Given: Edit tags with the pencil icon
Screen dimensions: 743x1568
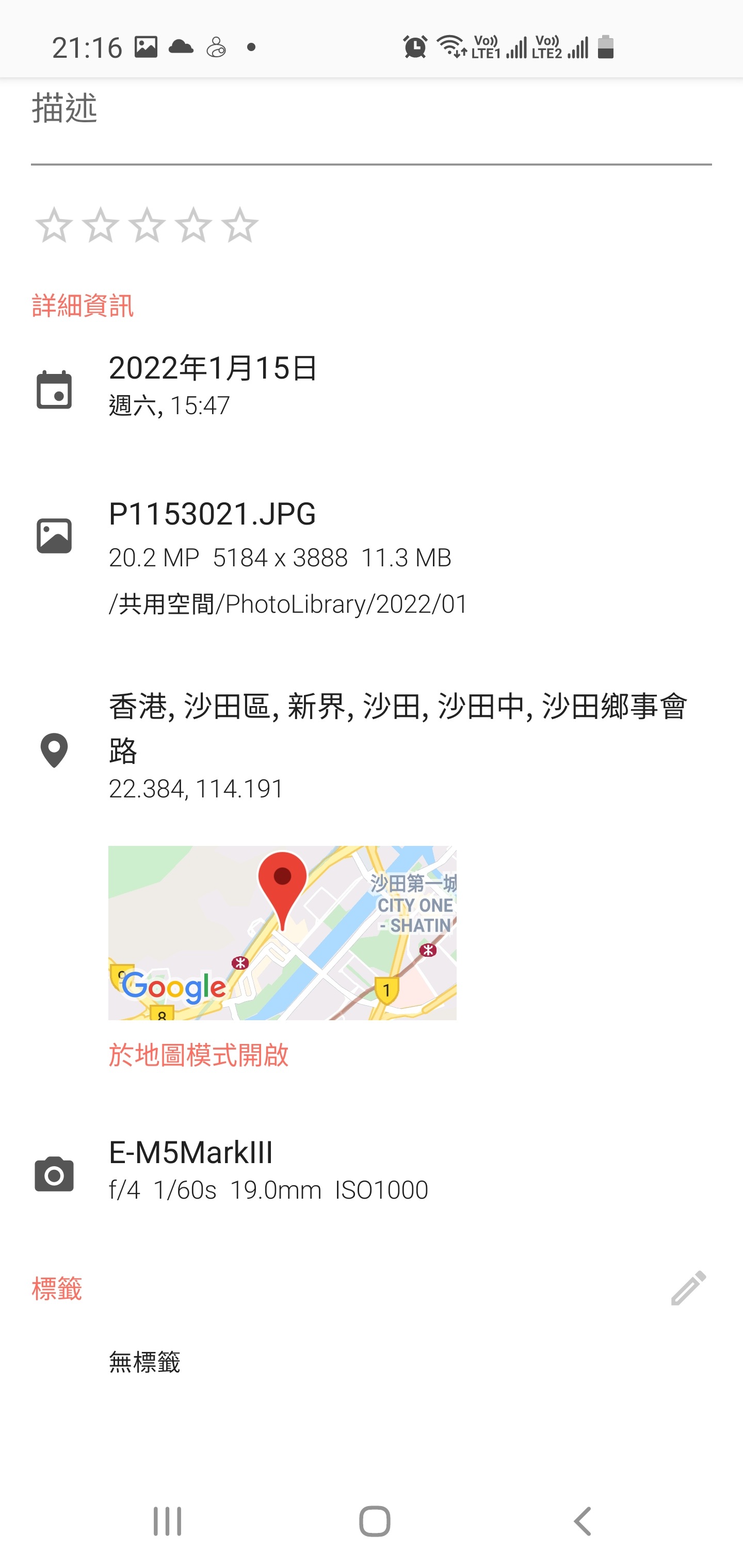Looking at the screenshot, I should [x=688, y=1287].
